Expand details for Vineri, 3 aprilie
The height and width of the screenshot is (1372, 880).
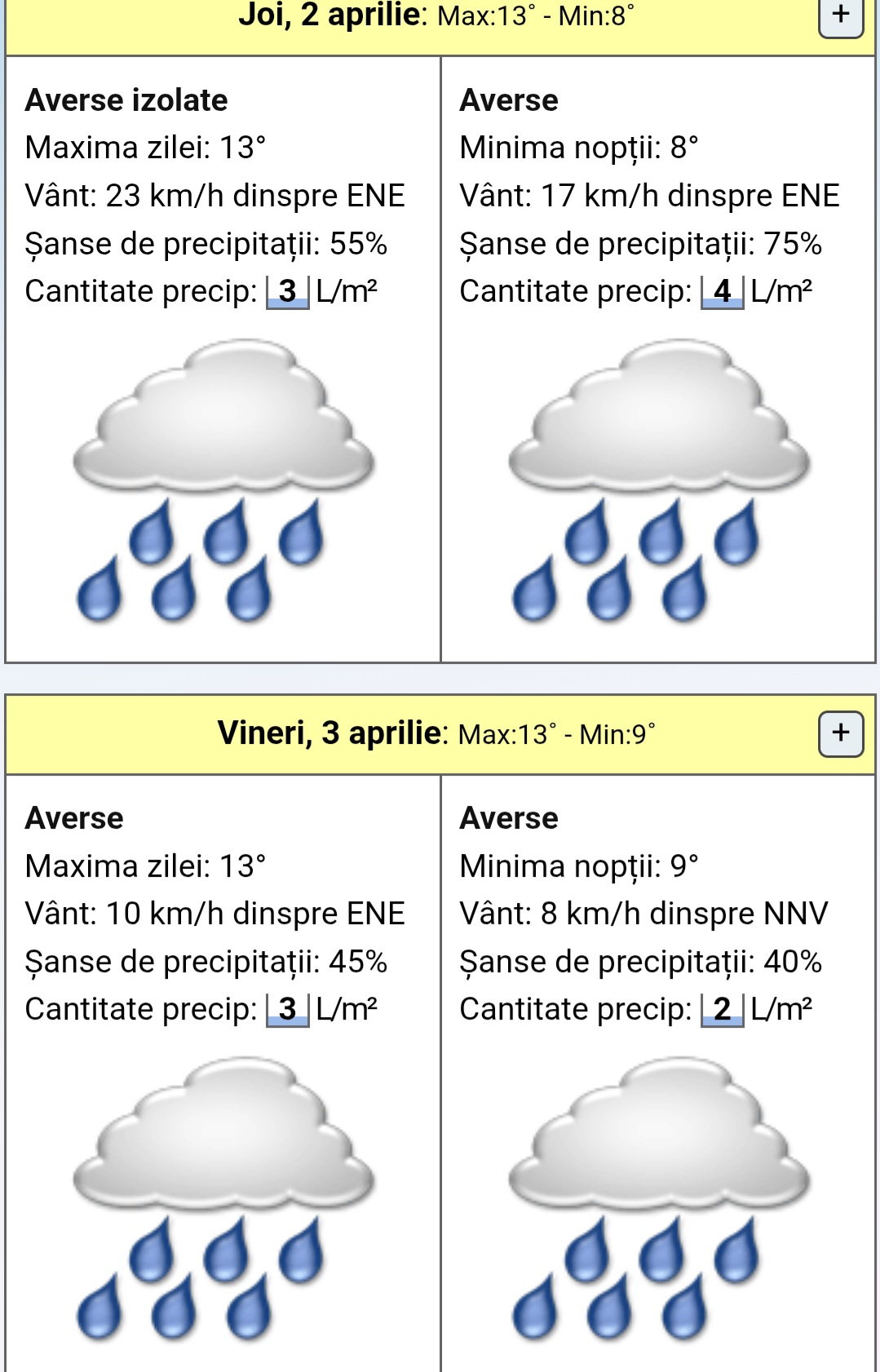coord(841,733)
